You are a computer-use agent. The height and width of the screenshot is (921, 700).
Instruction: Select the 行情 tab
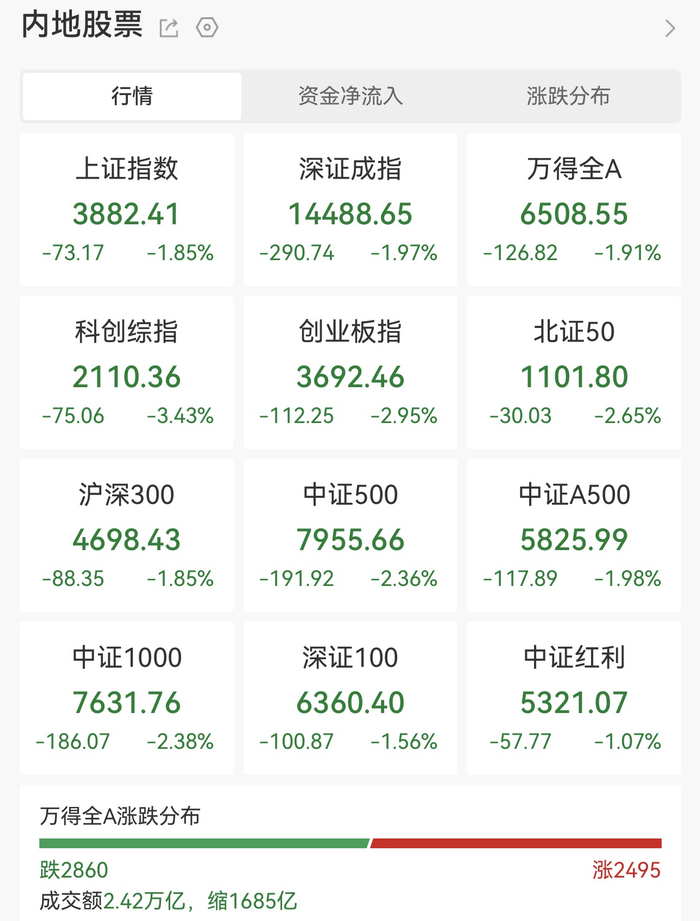pyautogui.click(x=132, y=96)
